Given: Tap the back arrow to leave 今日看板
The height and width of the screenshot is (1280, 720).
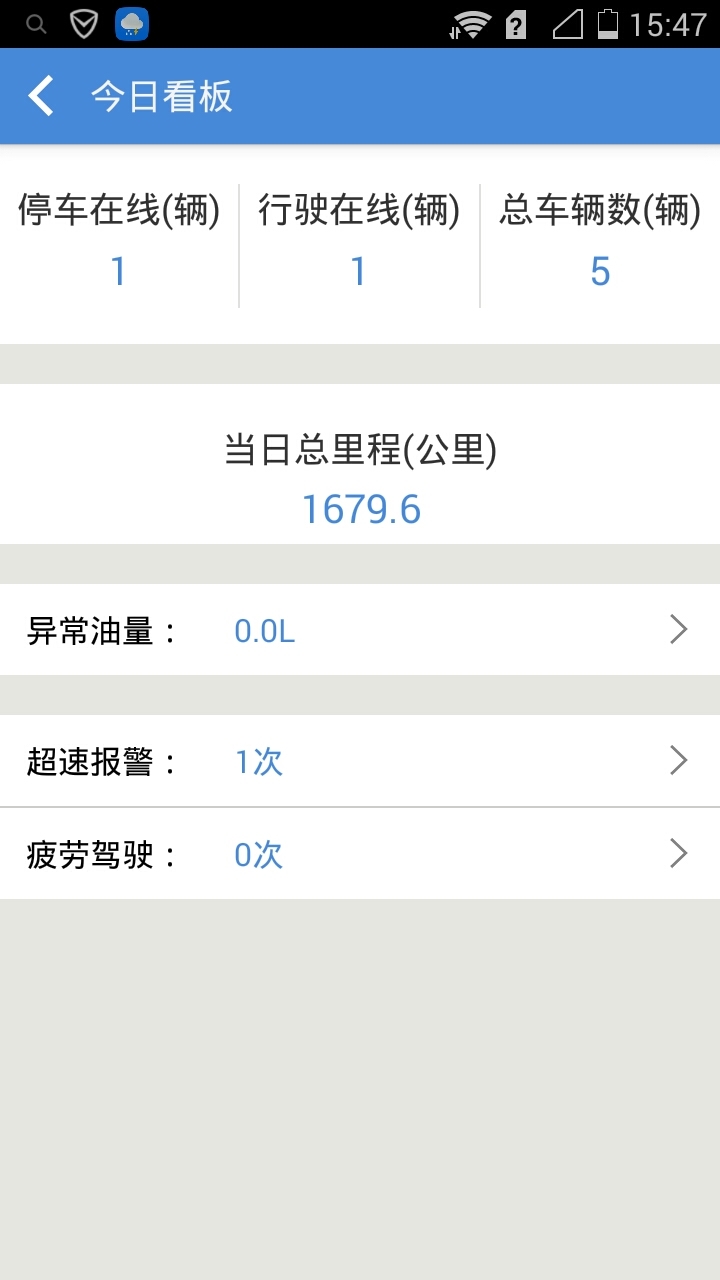Looking at the screenshot, I should [40, 96].
